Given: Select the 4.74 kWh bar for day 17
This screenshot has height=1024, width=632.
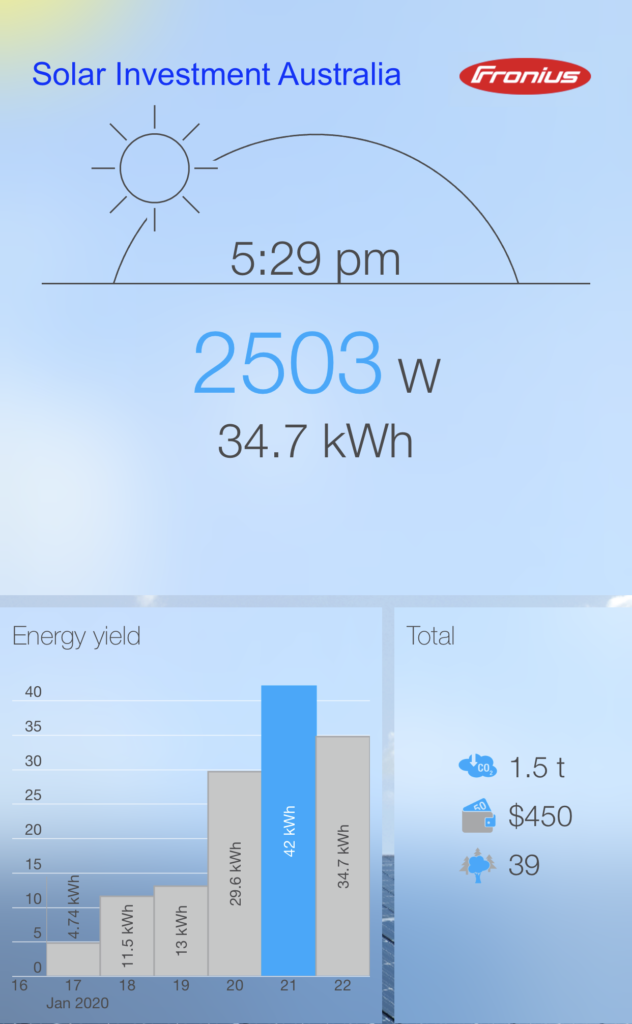Looking at the screenshot, I should coord(73,959).
